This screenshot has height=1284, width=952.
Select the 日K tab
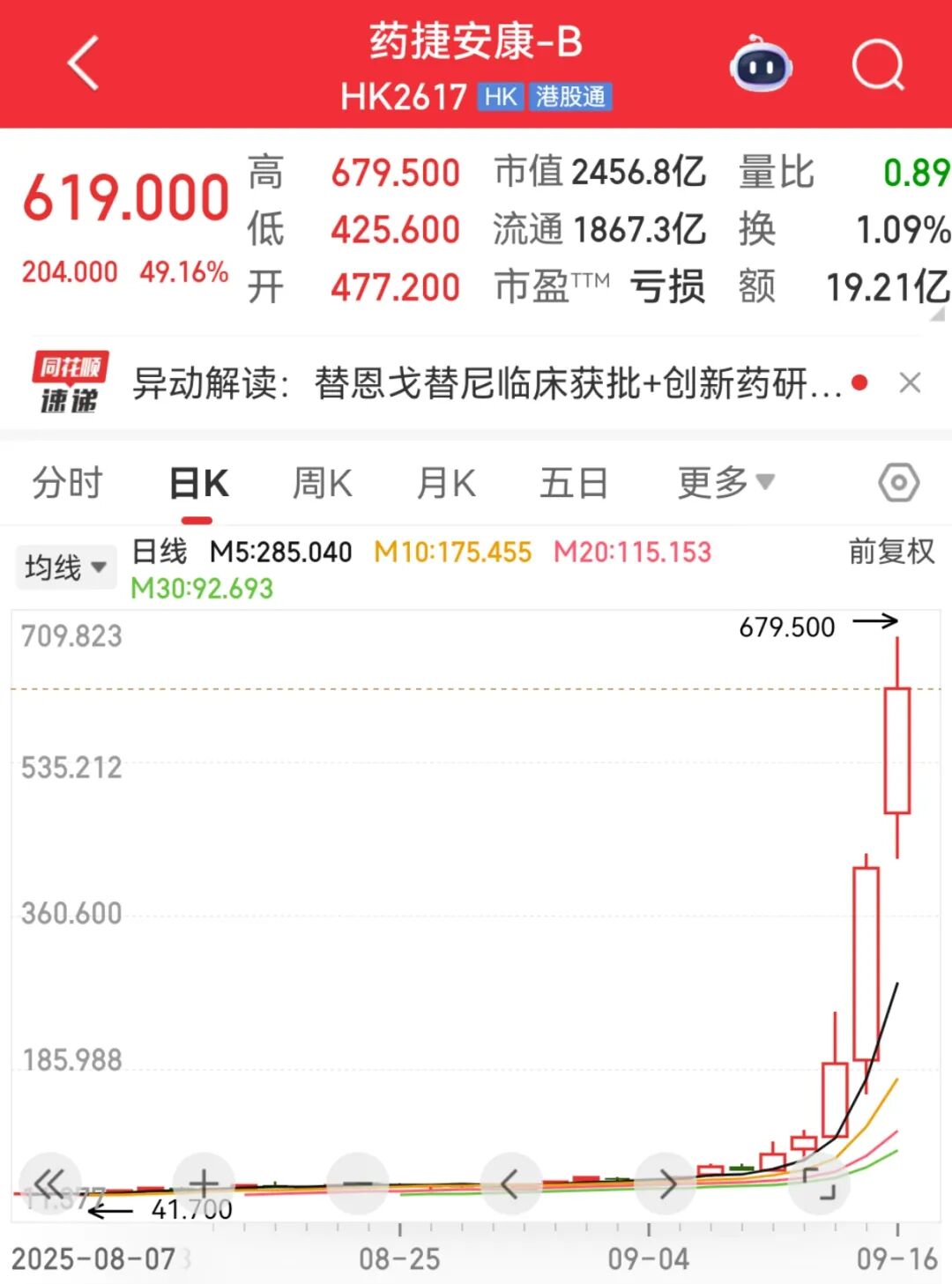(199, 483)
